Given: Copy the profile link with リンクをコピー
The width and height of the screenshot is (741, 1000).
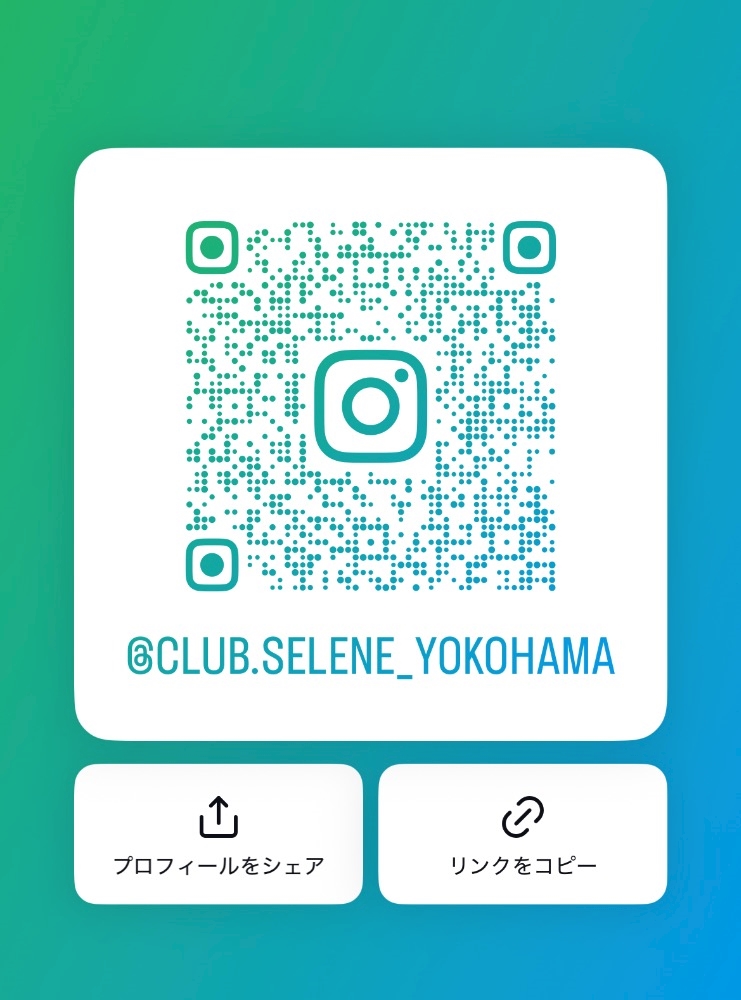Looking at the screenshot, I should 522,834.
